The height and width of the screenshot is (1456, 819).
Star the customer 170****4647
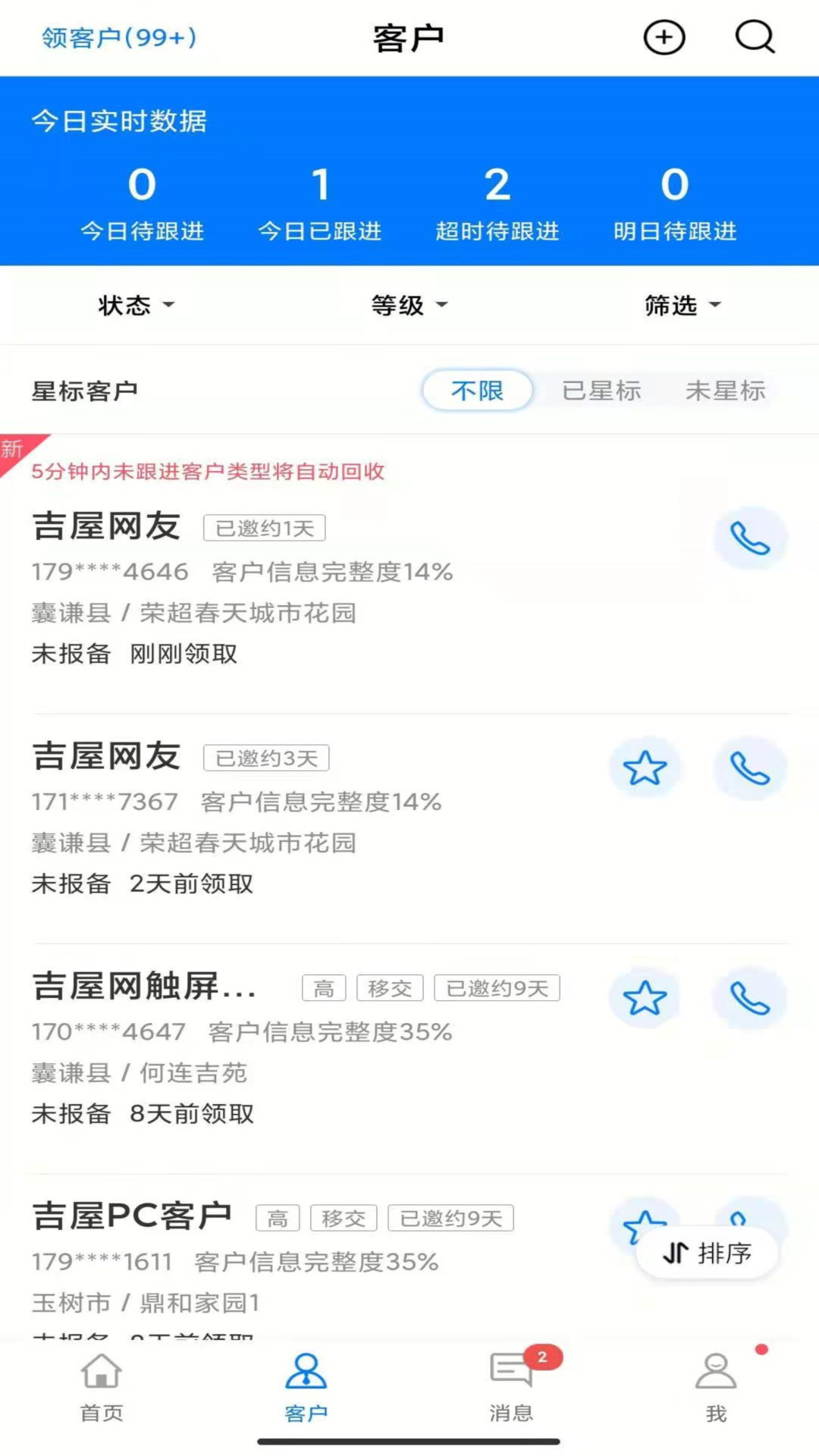pyautogui.click(x=645, y=998)
